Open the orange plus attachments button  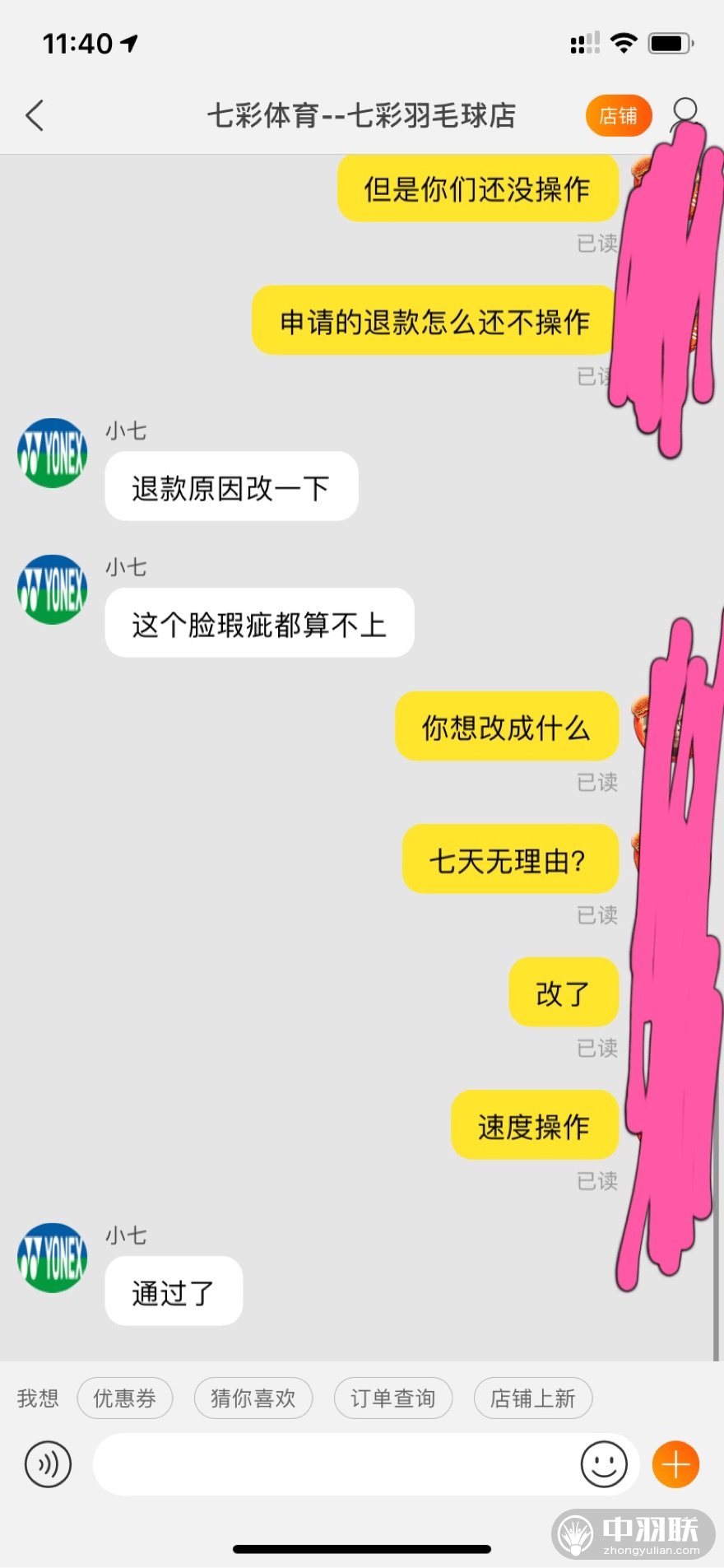[x=675, y=1464]
